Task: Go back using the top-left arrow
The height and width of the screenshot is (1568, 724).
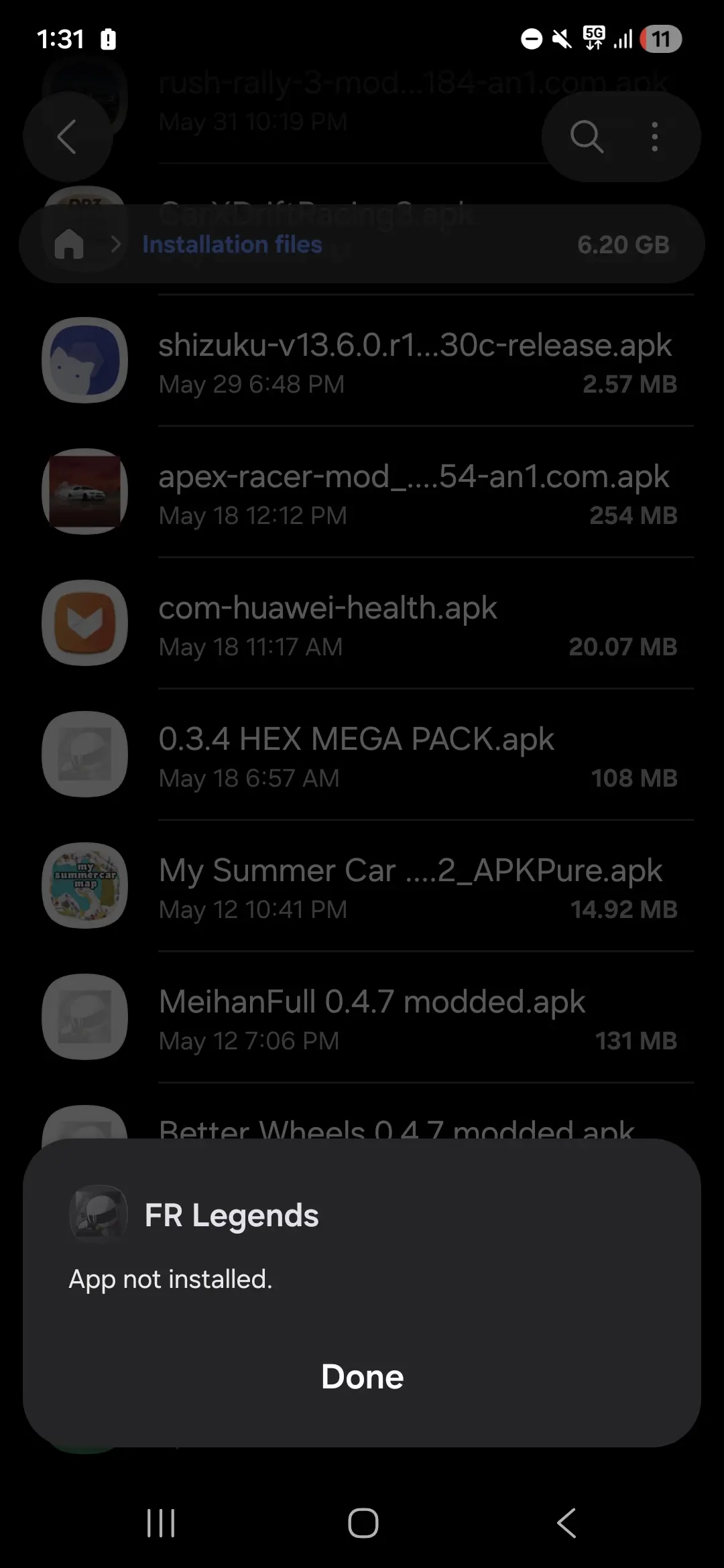Action: coord(67,137)
